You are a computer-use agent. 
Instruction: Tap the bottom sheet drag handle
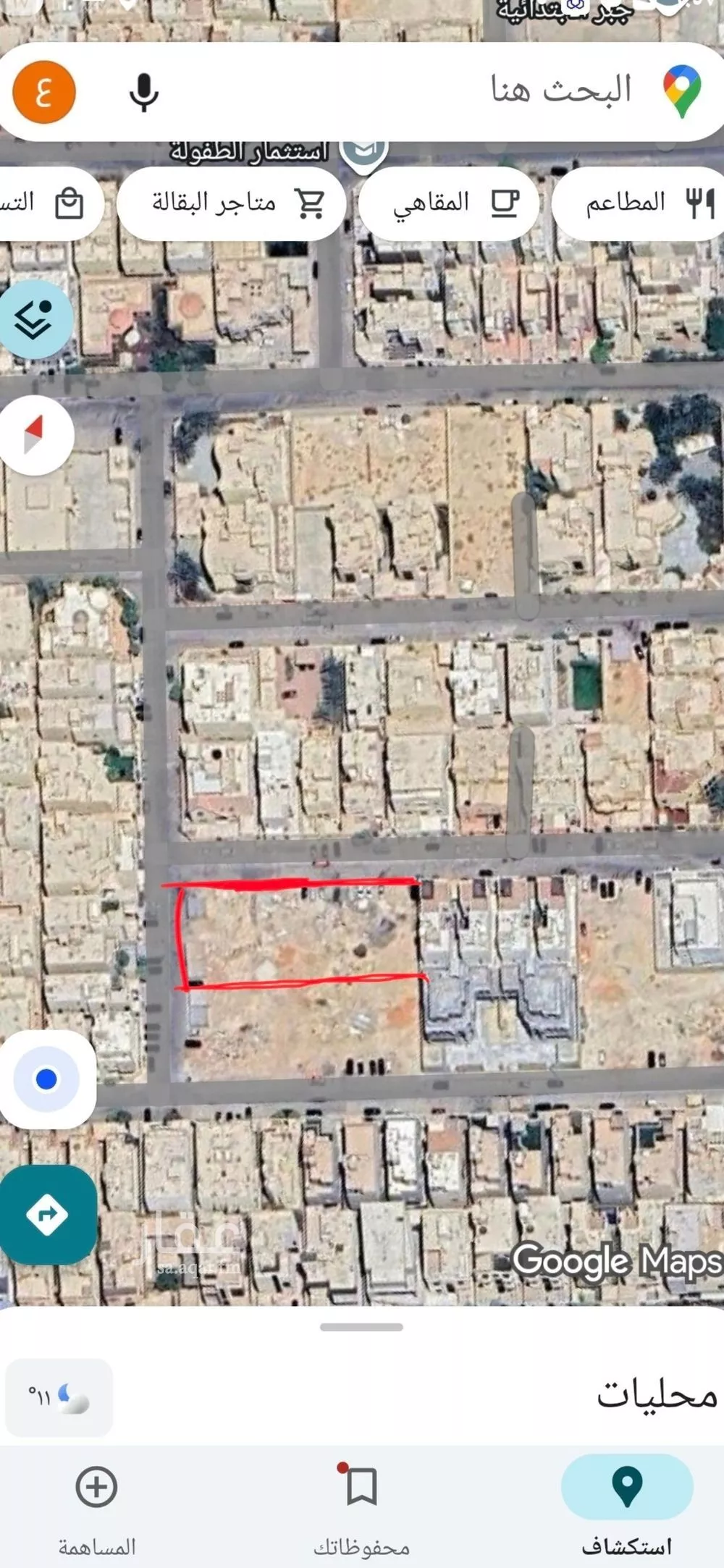tap(361, 1327)
